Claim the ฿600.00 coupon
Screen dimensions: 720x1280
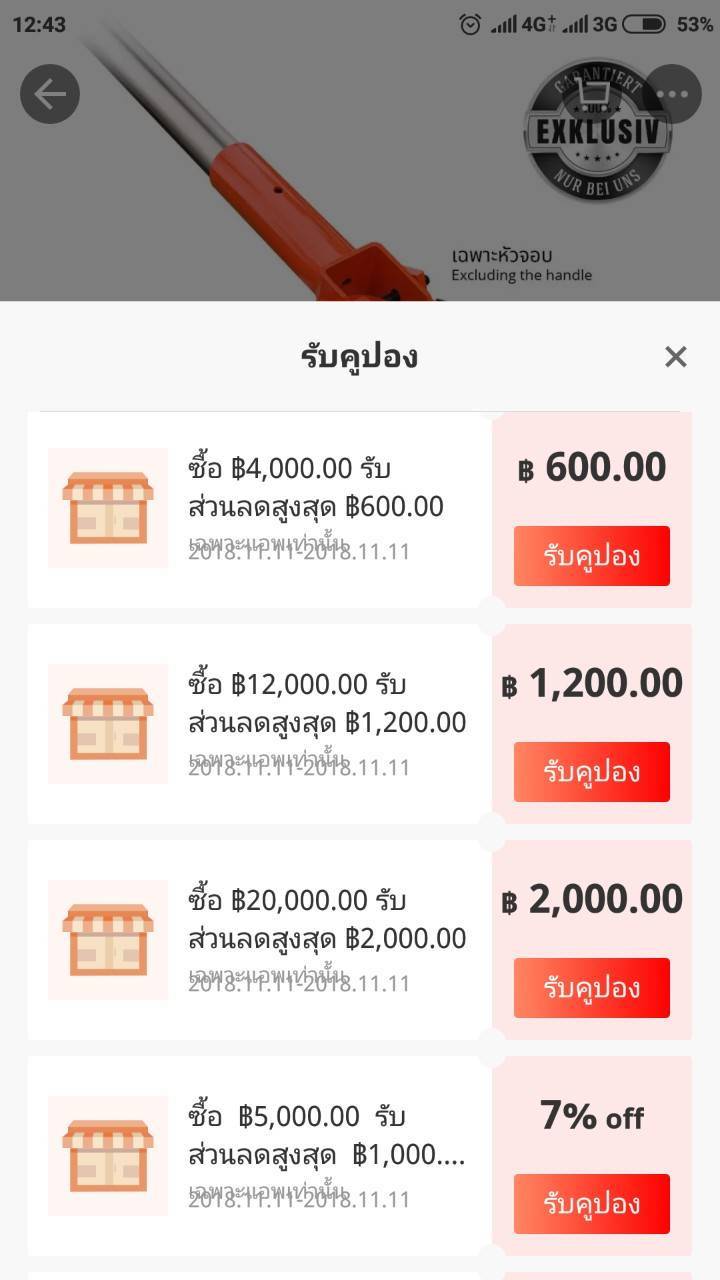[591, 556]
